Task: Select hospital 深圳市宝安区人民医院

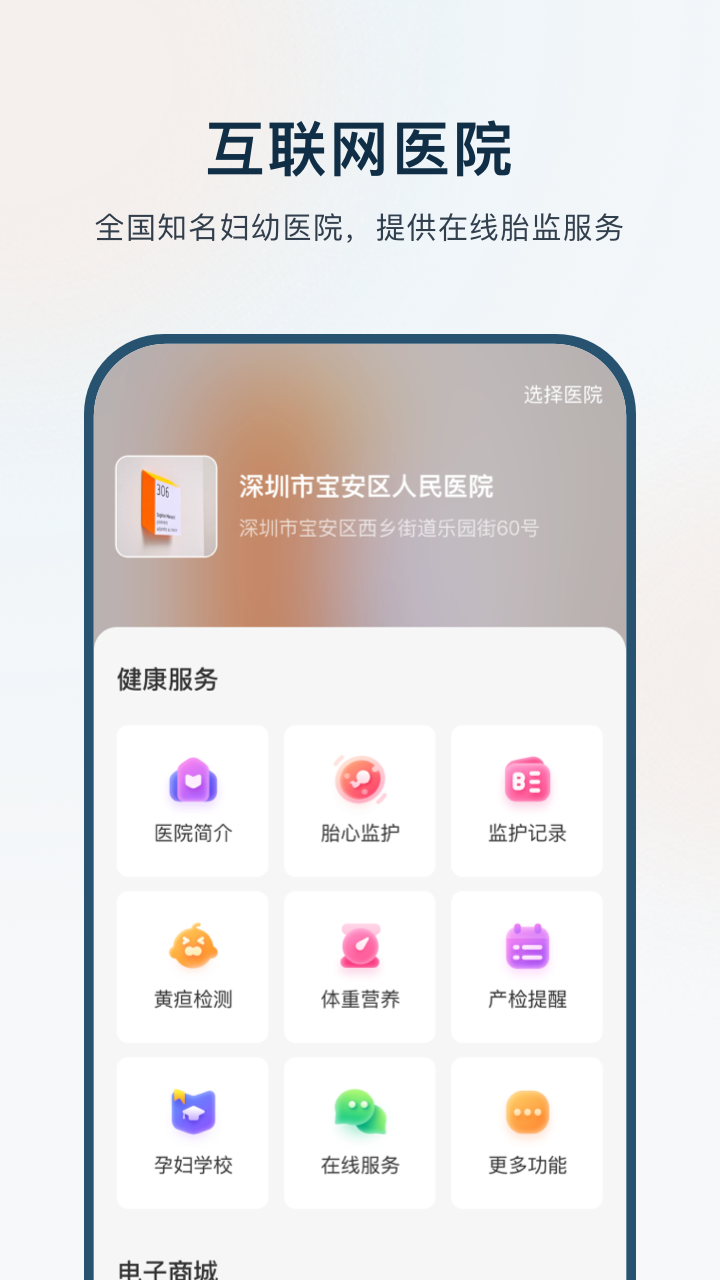Action: coord(366,489)
